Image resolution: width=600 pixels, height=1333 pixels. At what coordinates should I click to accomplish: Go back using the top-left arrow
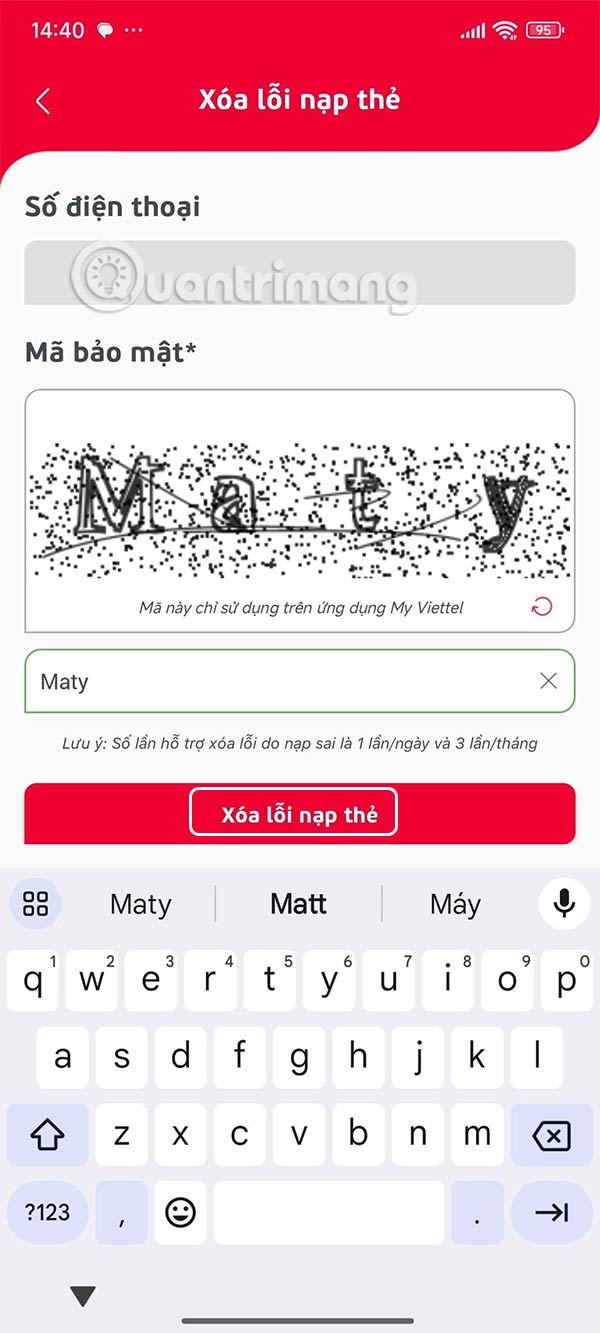point(43,101)
